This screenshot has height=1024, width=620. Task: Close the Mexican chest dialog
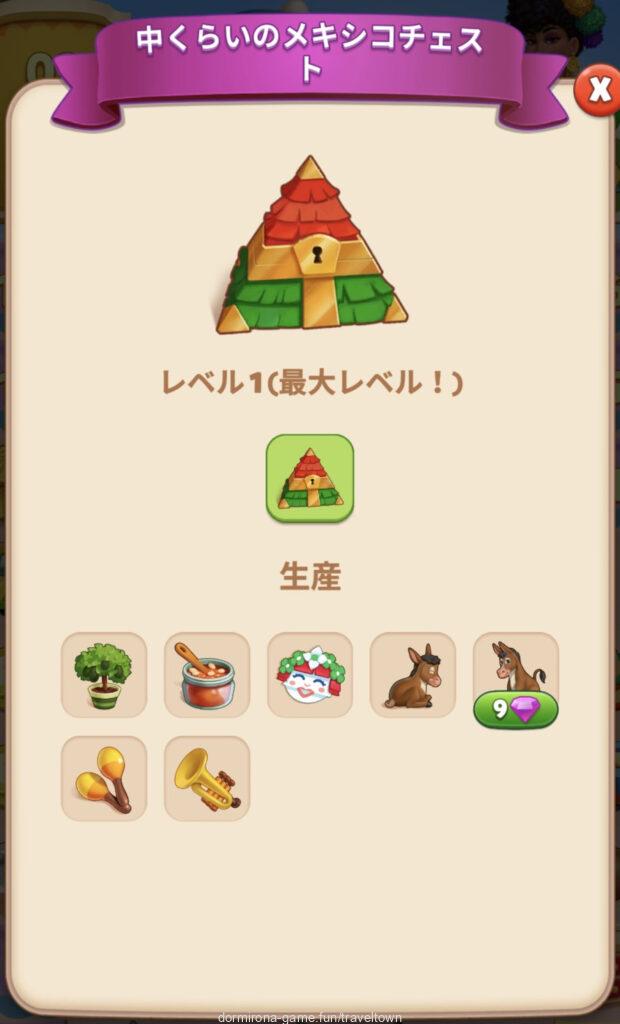pos(598,91)
